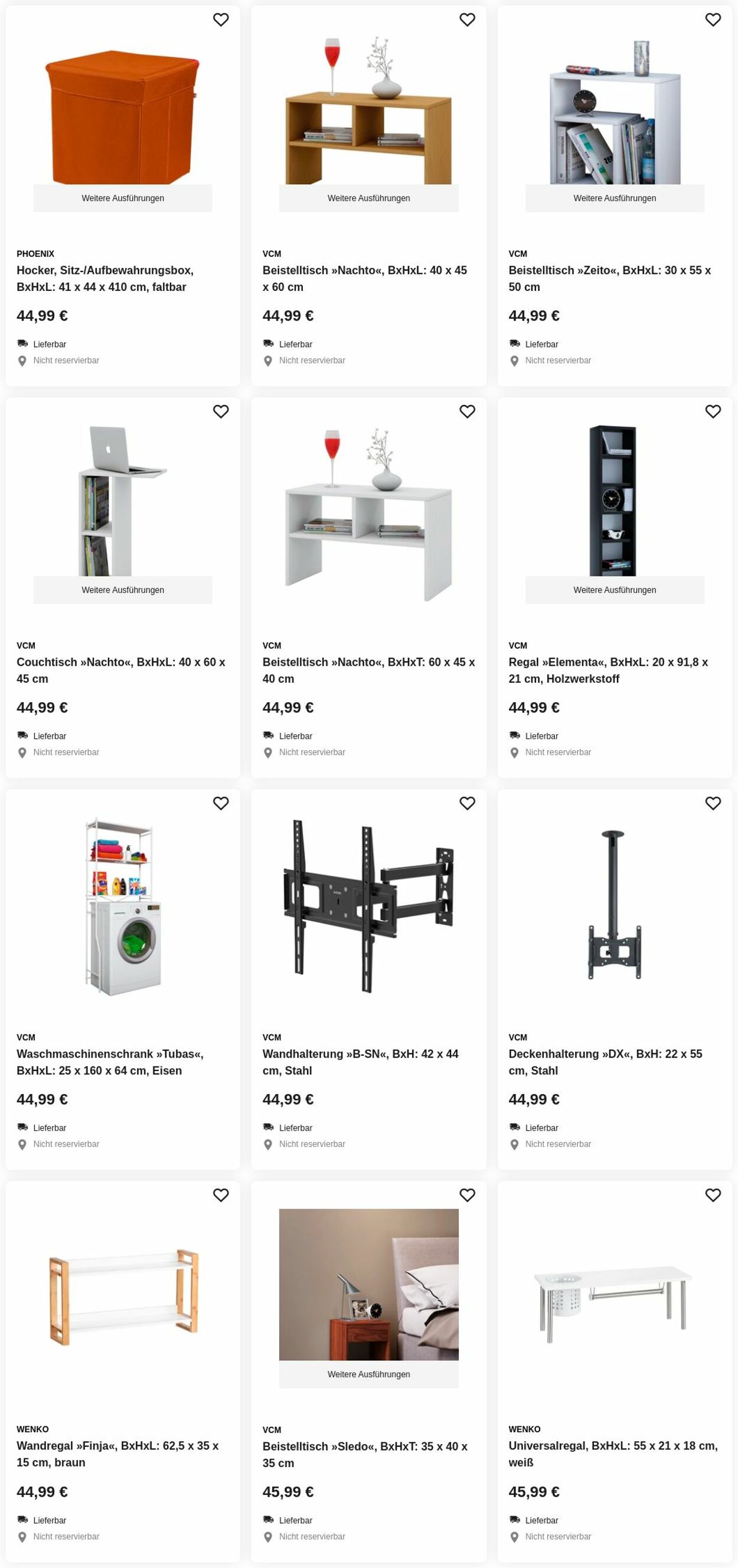Save Wandhalterung »B-SN« to wishlist
This screenshot has width=738, height=1568.
point(467,804)
